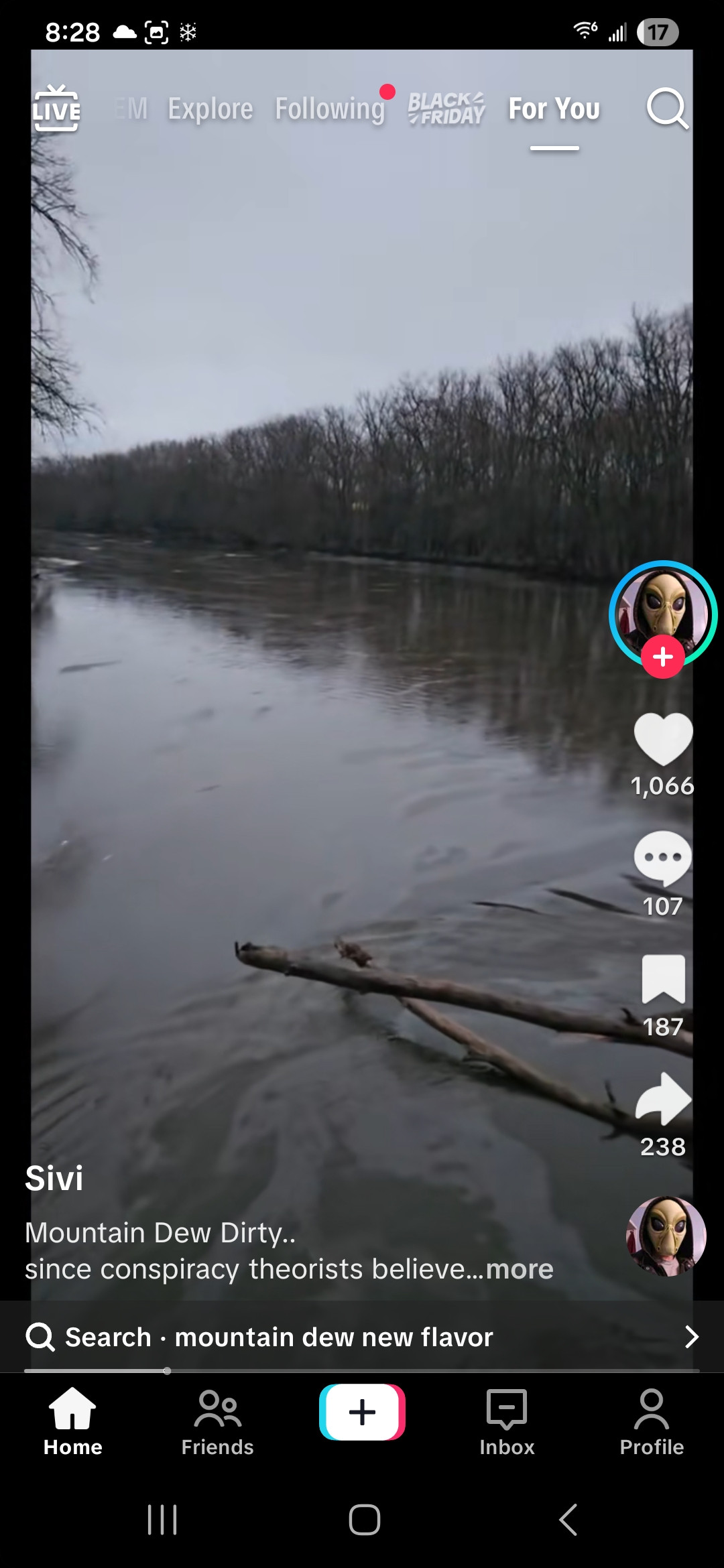Create a new post with plus button
Screen dimensions: 724x1568
[362, 1412]
